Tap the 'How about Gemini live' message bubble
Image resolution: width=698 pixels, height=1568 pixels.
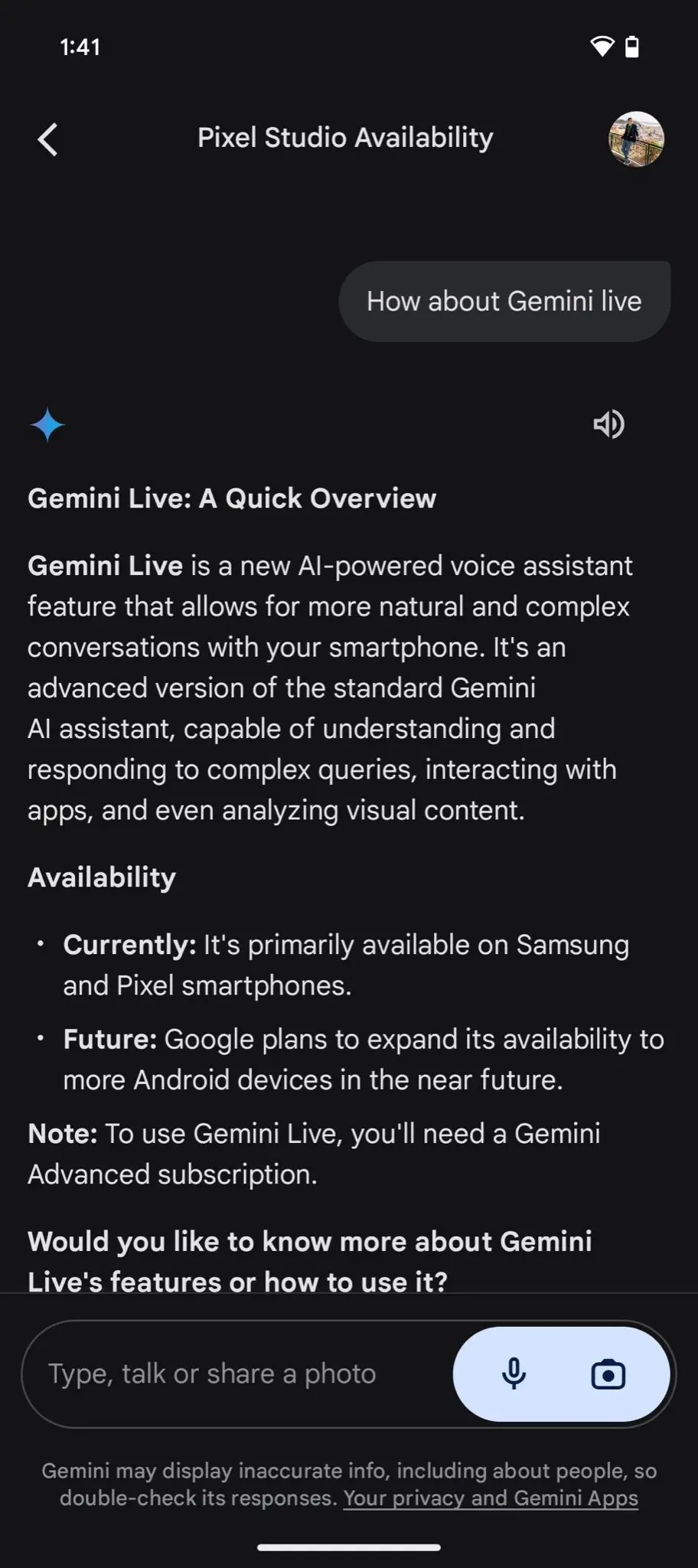click(x=504, y=302)
